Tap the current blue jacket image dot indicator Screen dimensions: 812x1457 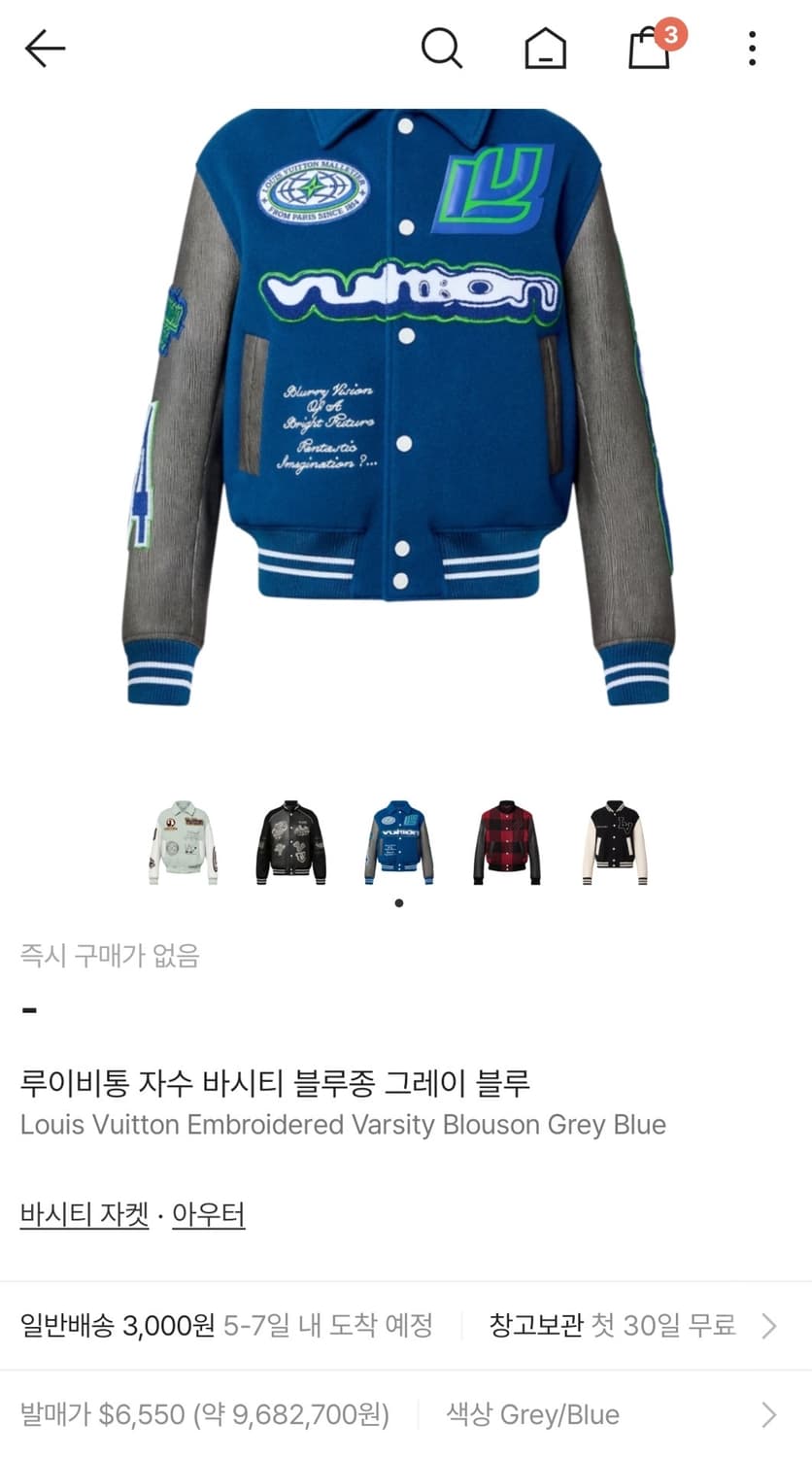(x=397, y=902)
